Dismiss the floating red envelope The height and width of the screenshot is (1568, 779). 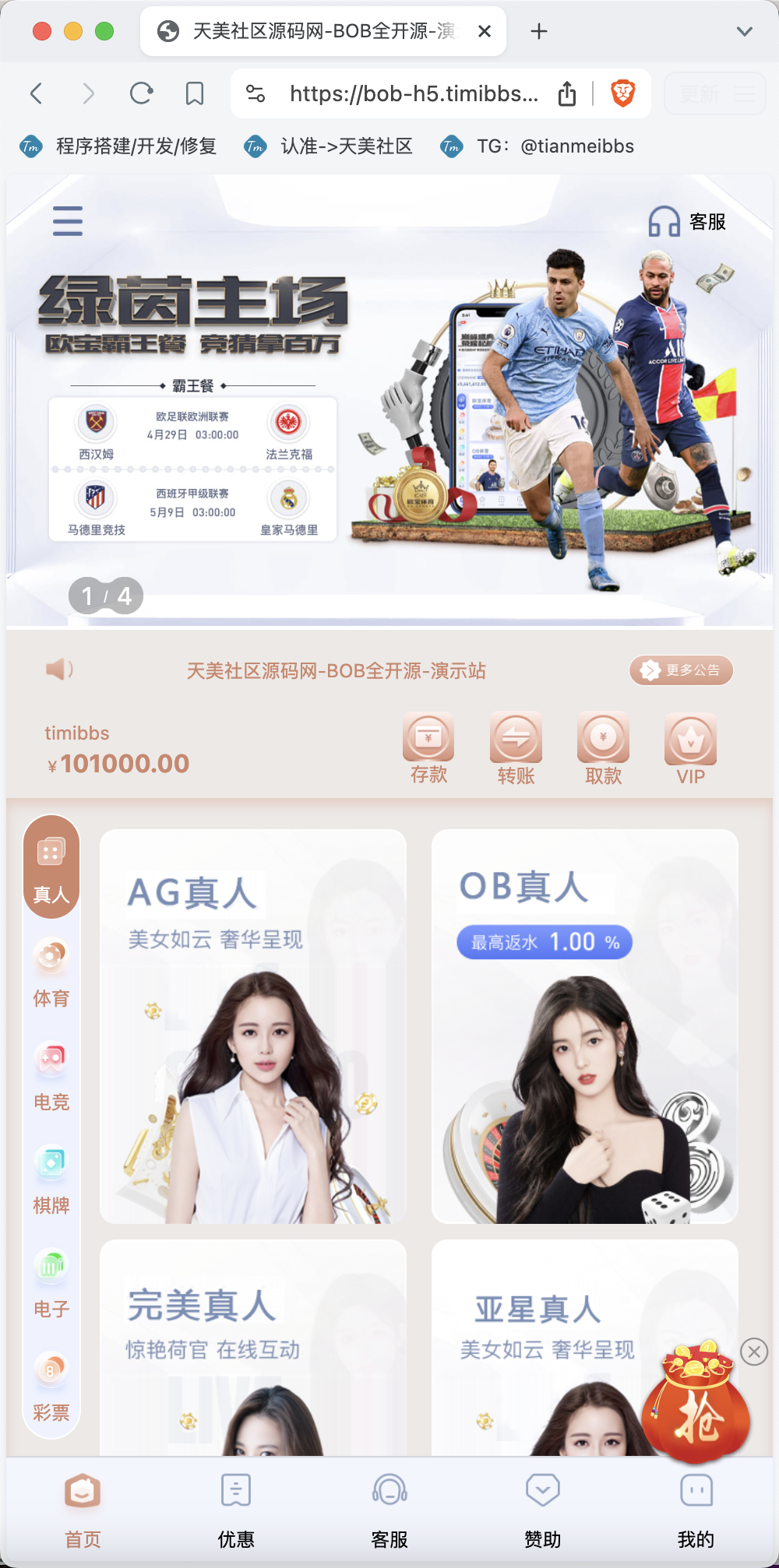[754, 1352]
